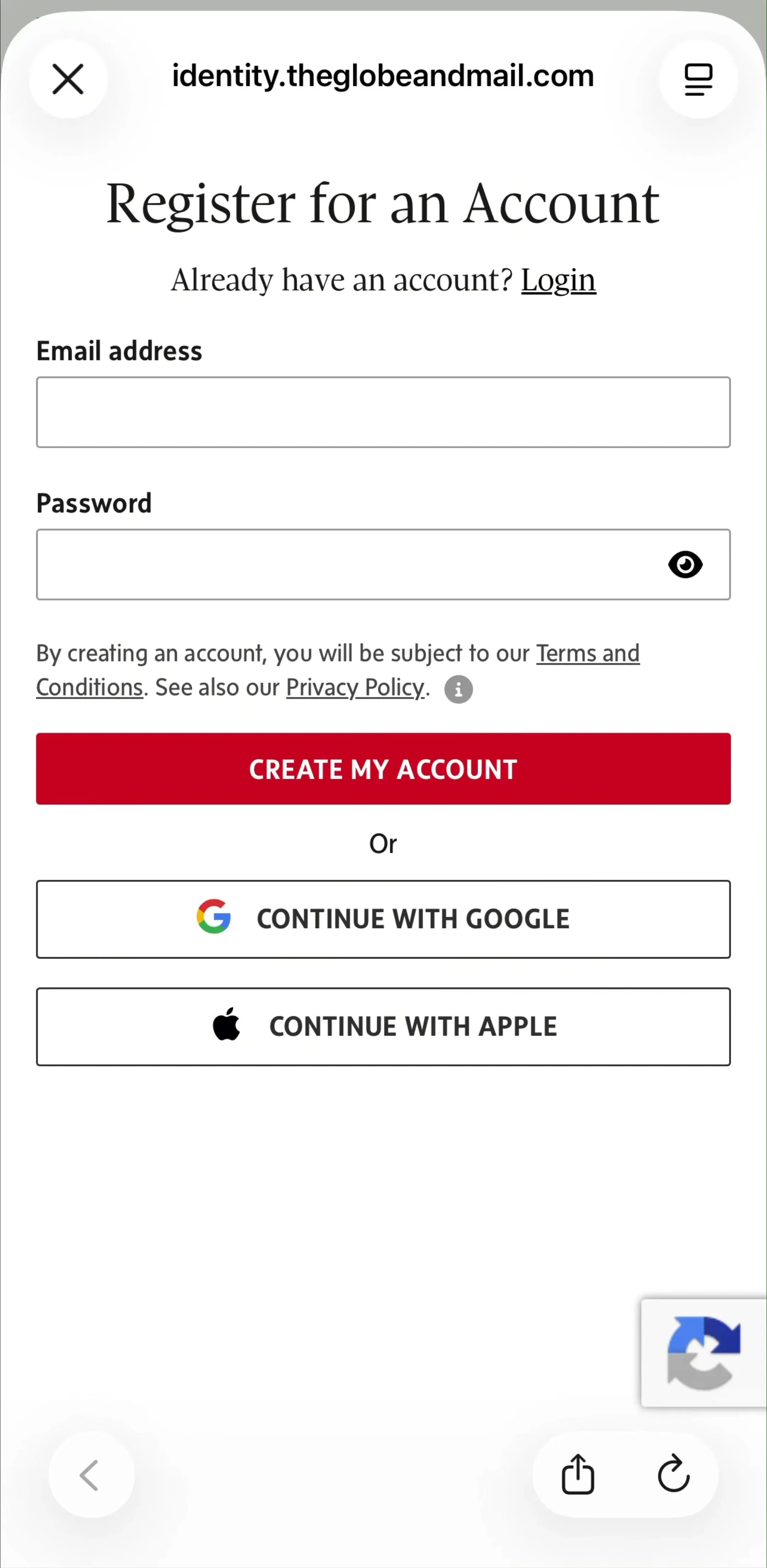The image size is (767, 1568).
Task: Reload the page
Action: click(x=673, y=1474)
